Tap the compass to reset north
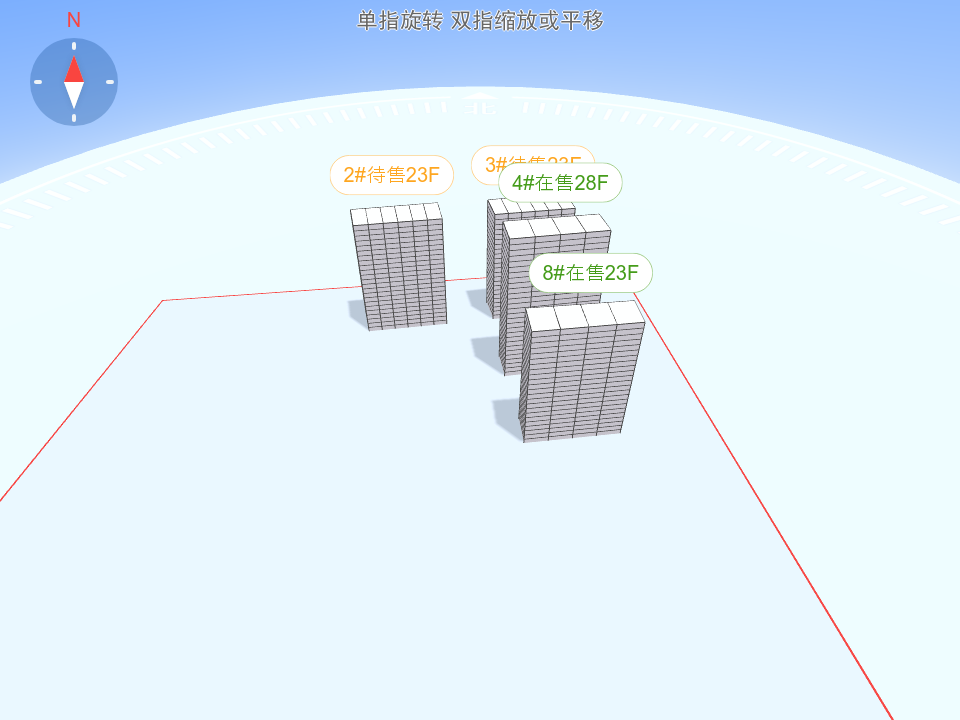This screenshot has height=720, width=960. pyautogui.click(x=74, y=82)
